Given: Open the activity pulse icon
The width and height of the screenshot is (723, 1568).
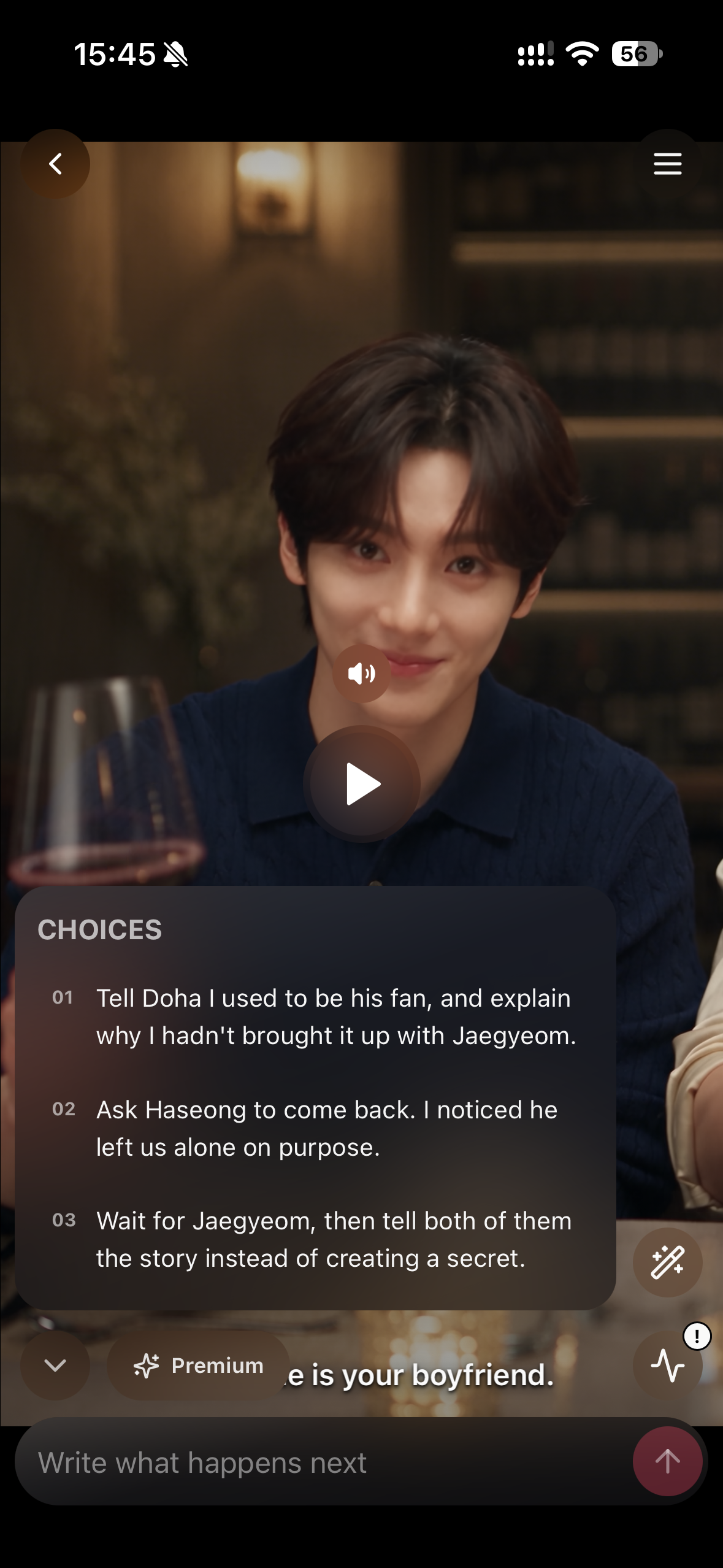Looking at the screenshot, I should point(667,1365).
